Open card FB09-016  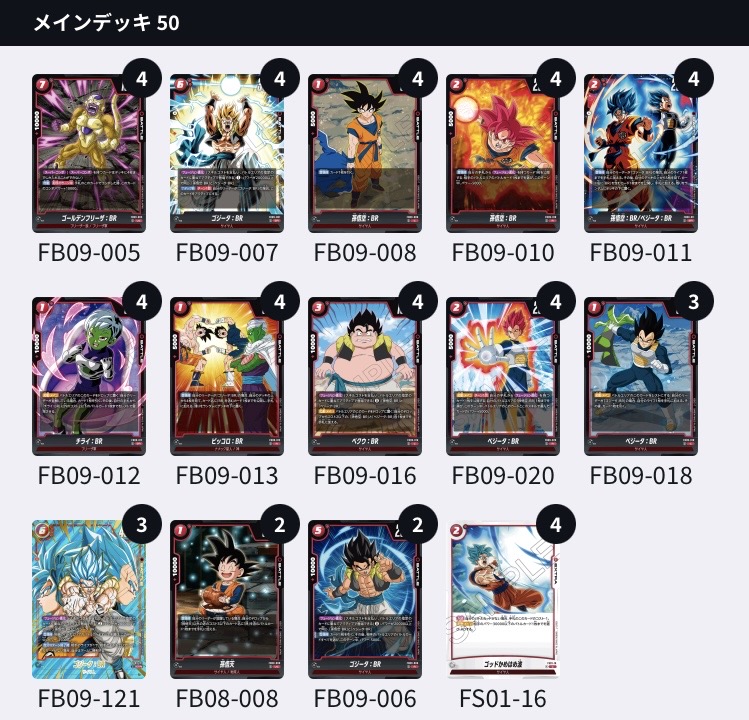point(364,376)
